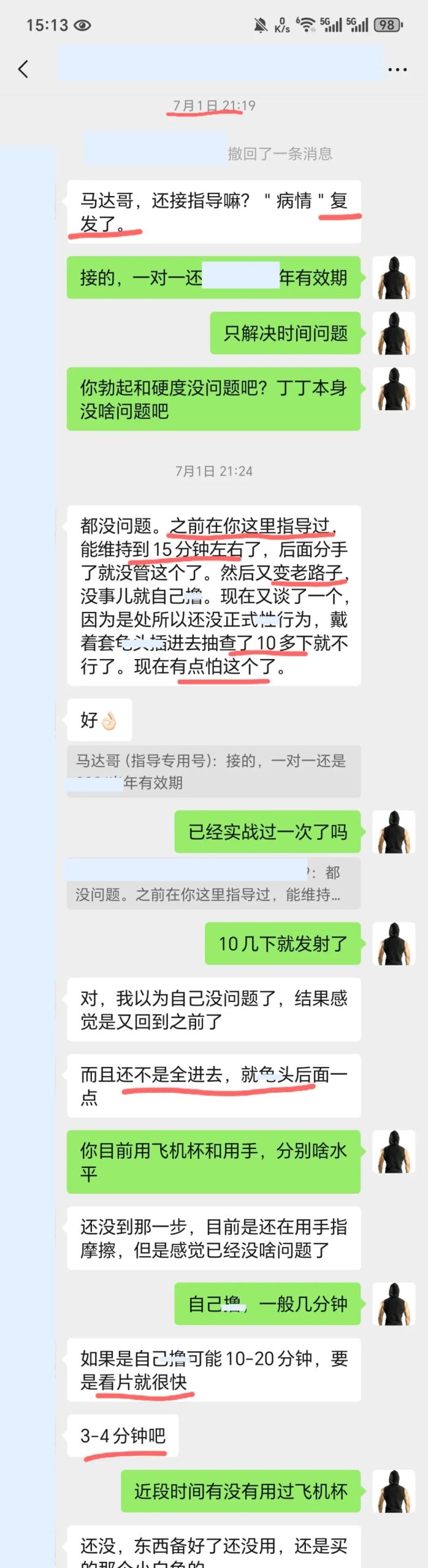Image resolution: width=428 pixels, height=1568 pixels.
Task: Open sender profile next to "接的，一对一还" message
Action: click(x=394, y=277)
